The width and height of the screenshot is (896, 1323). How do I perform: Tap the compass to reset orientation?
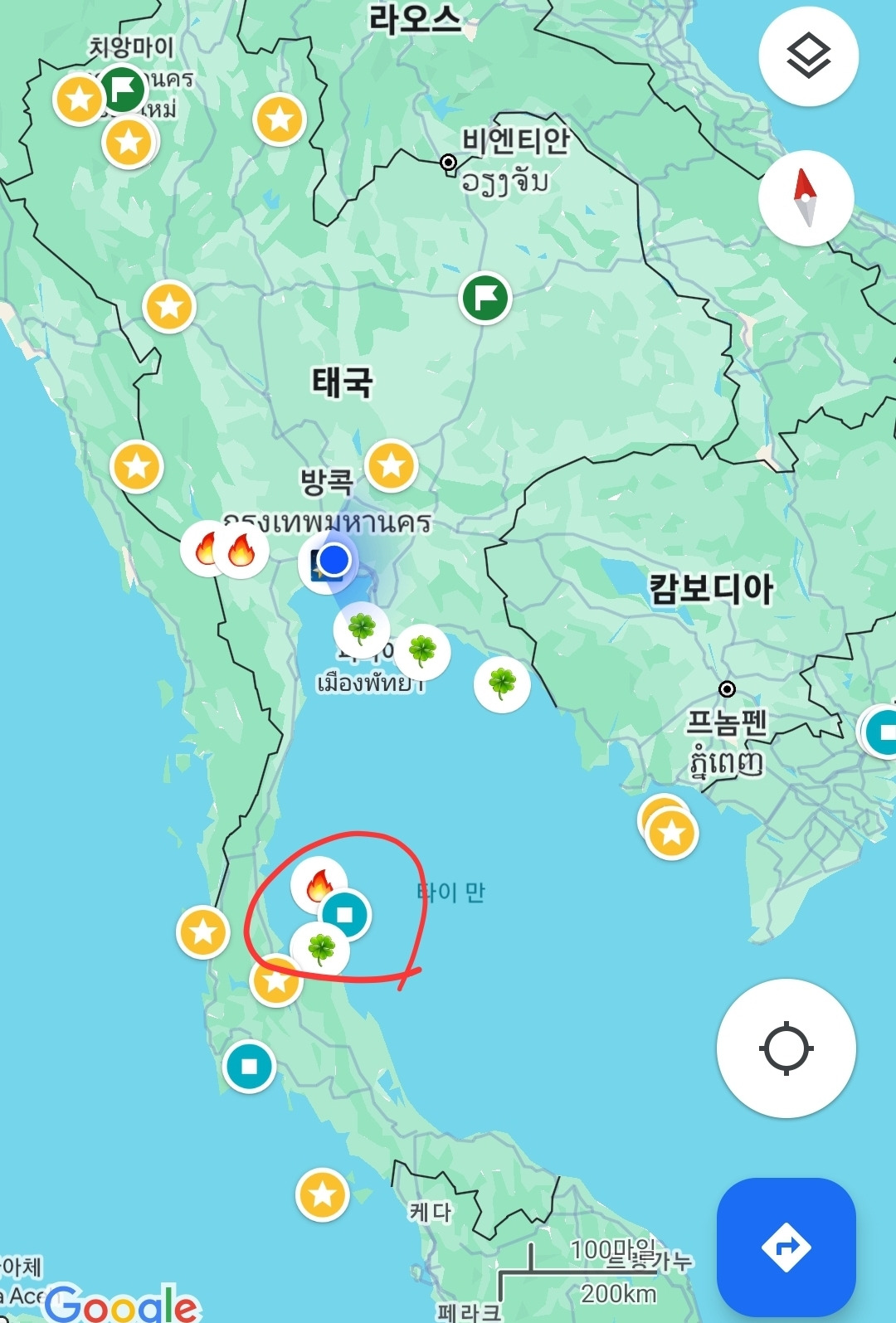tap(806, 198)
